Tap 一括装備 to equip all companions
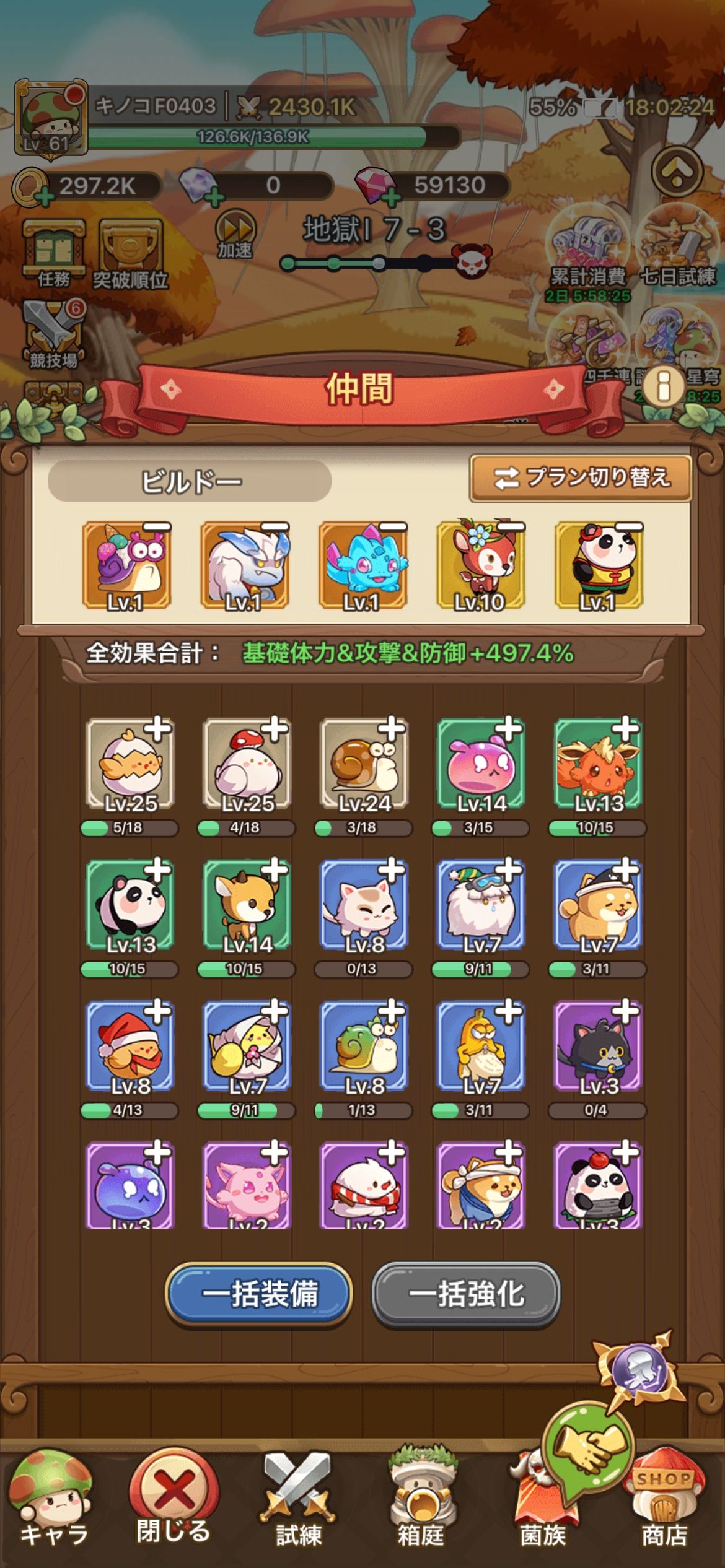Image resolution: width=725 pixels, height=1568 pixels. coord(259,1294)
